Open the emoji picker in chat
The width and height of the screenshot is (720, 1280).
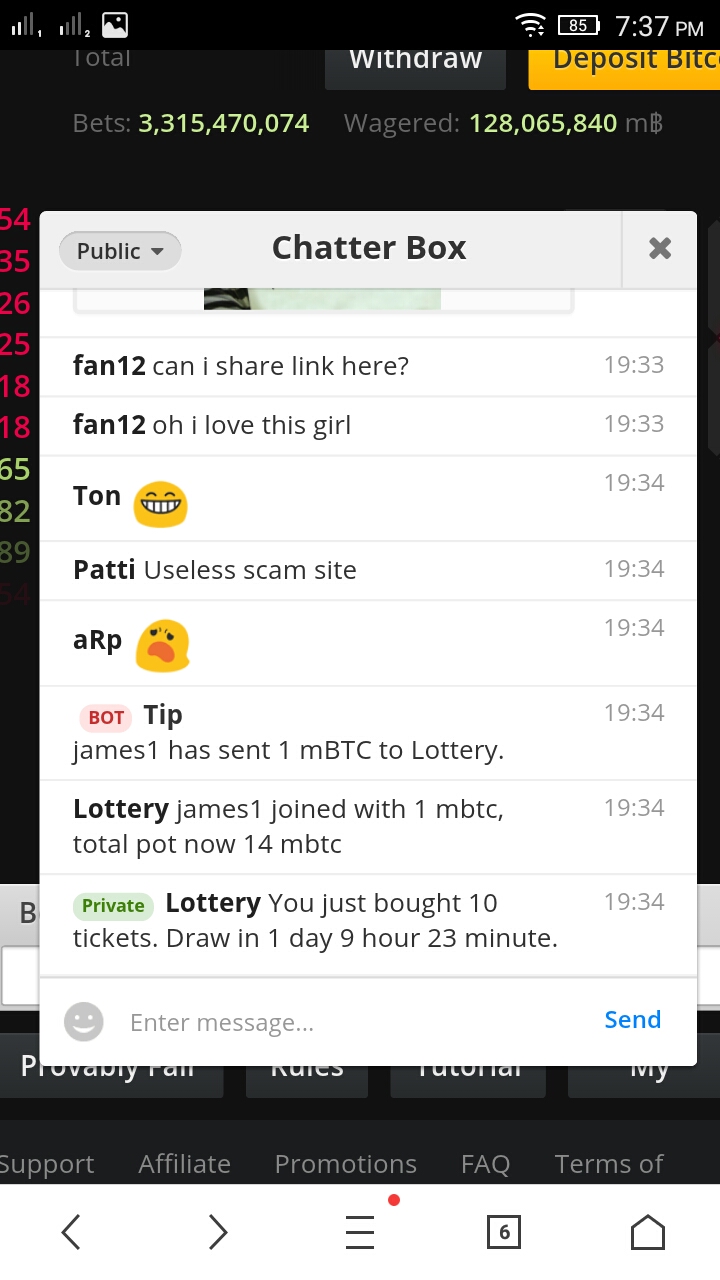coord(84,1022)
